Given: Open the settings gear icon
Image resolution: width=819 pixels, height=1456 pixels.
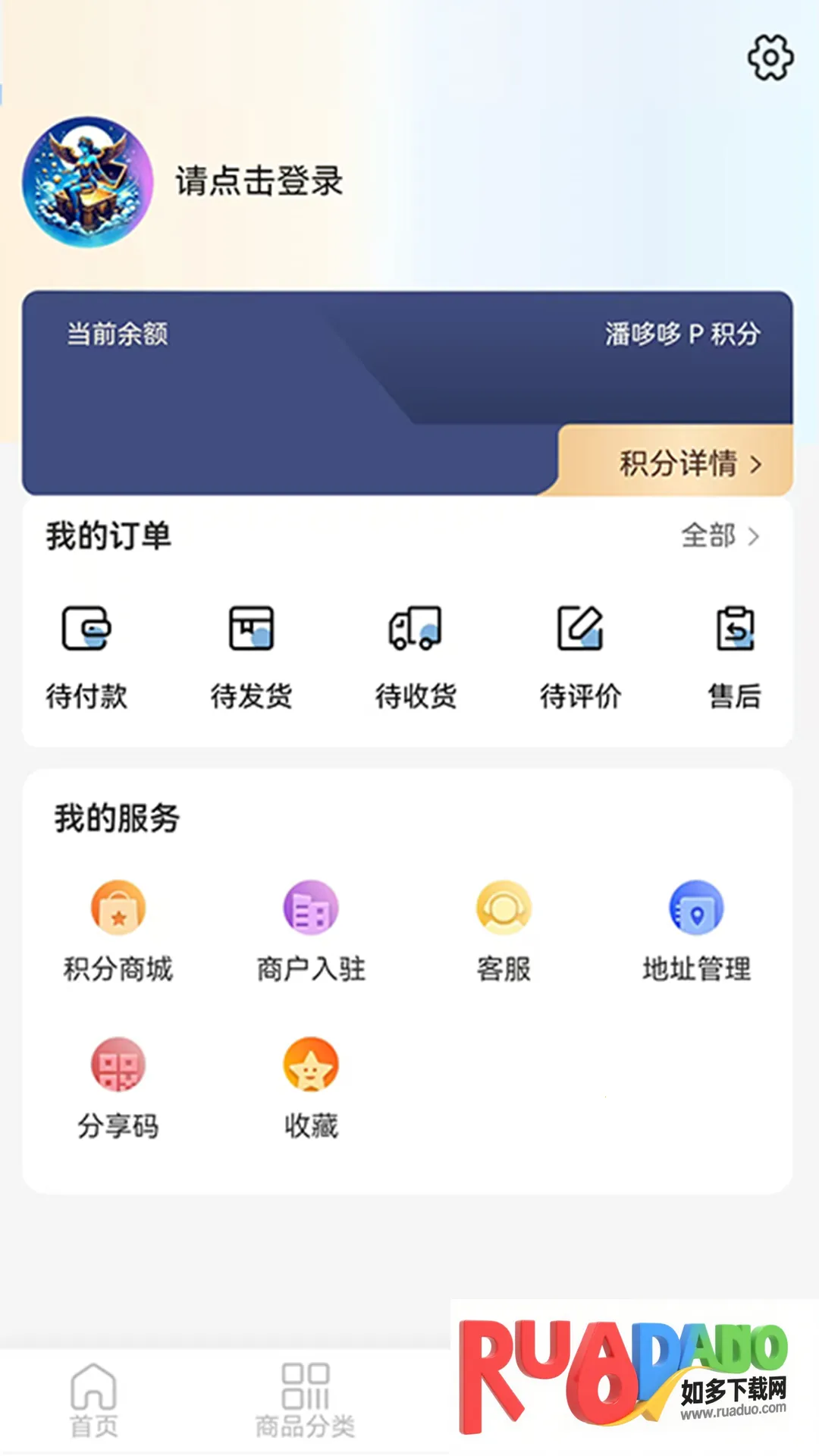Looking at the screenshot, I should tap(770, 58).
